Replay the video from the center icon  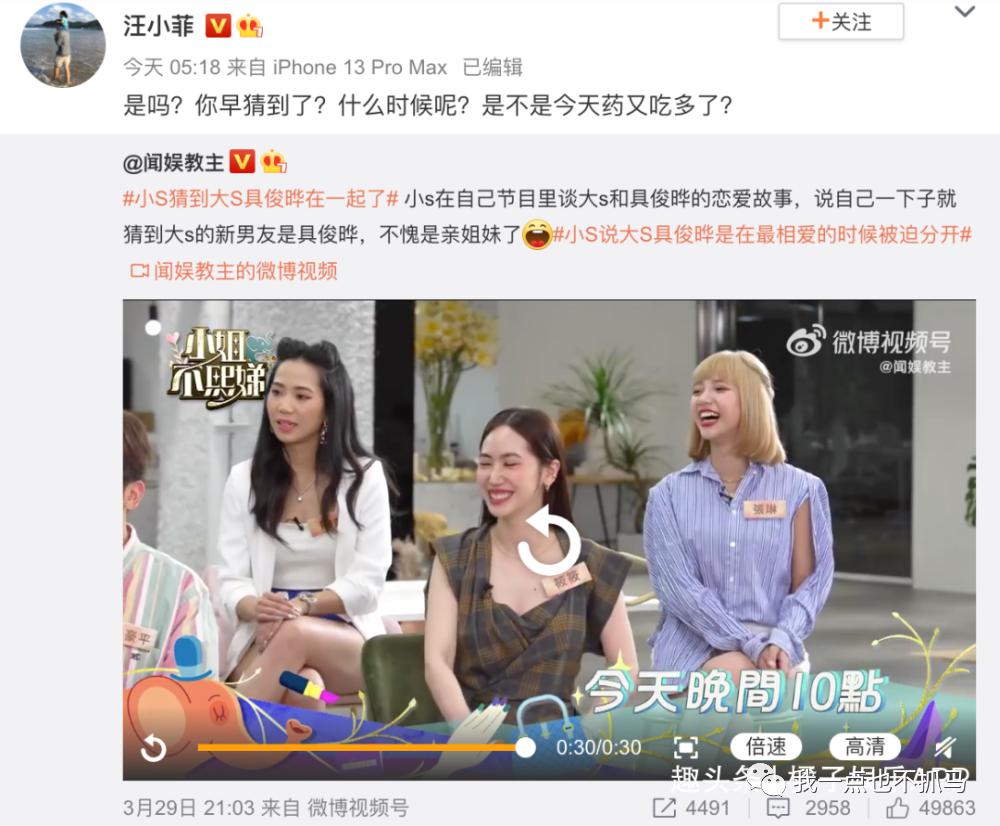point(548,539)
